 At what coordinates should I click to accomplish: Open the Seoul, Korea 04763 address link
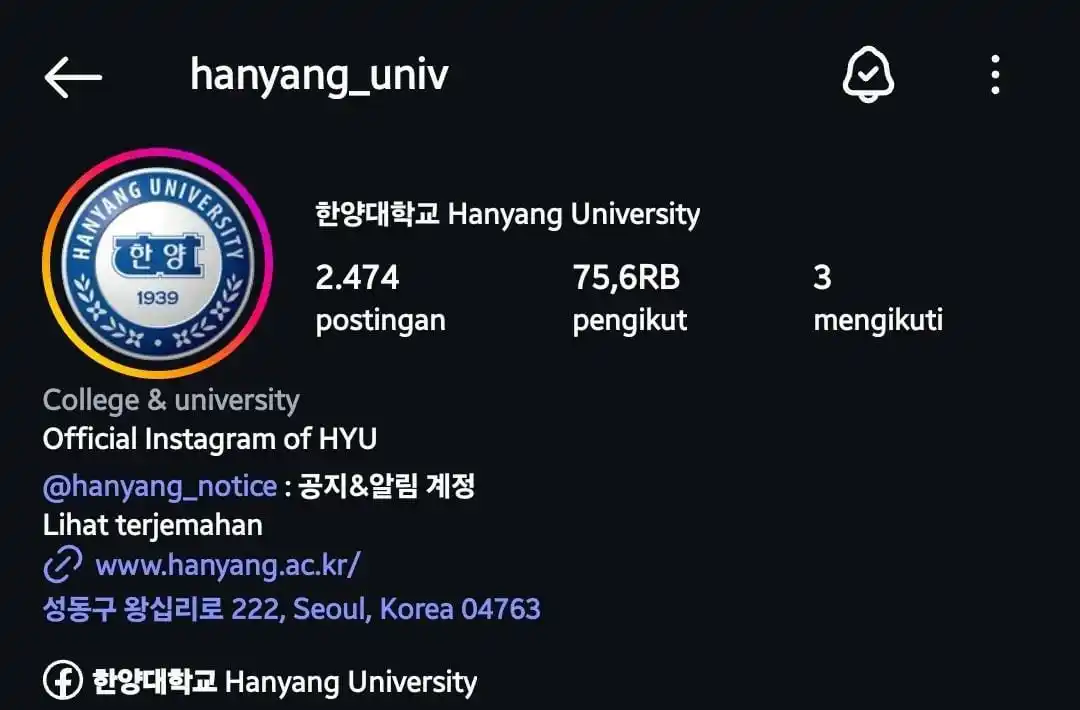click(291, 608)
